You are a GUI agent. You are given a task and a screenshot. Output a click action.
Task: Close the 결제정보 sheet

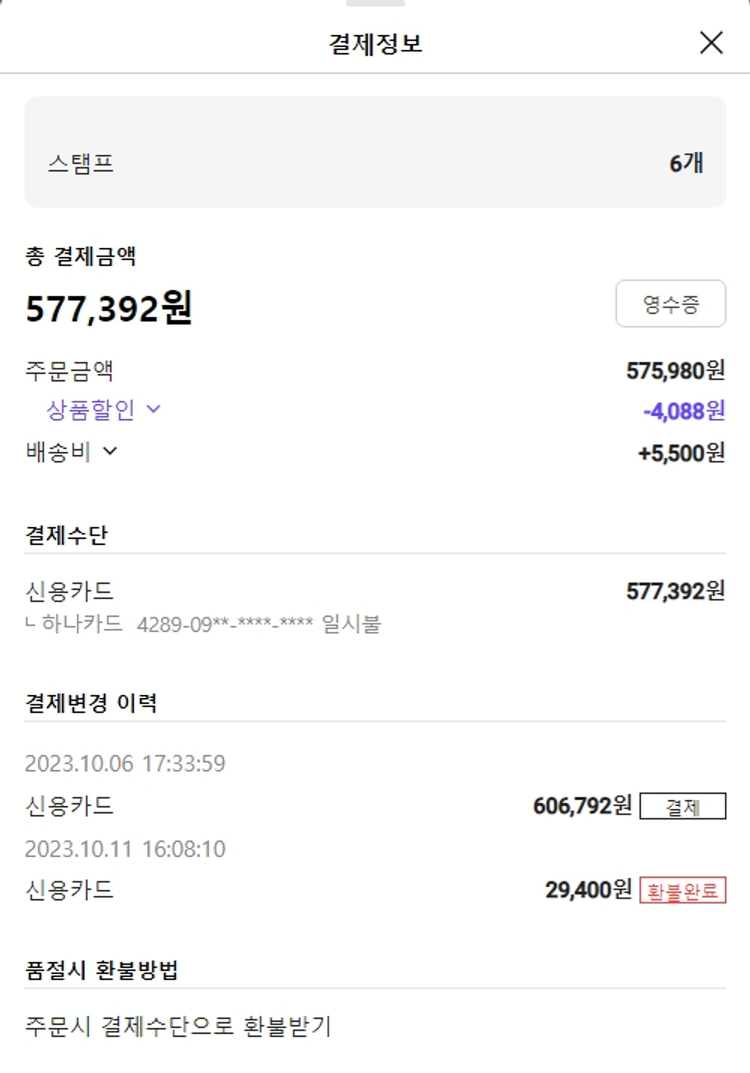coord(710,42)
